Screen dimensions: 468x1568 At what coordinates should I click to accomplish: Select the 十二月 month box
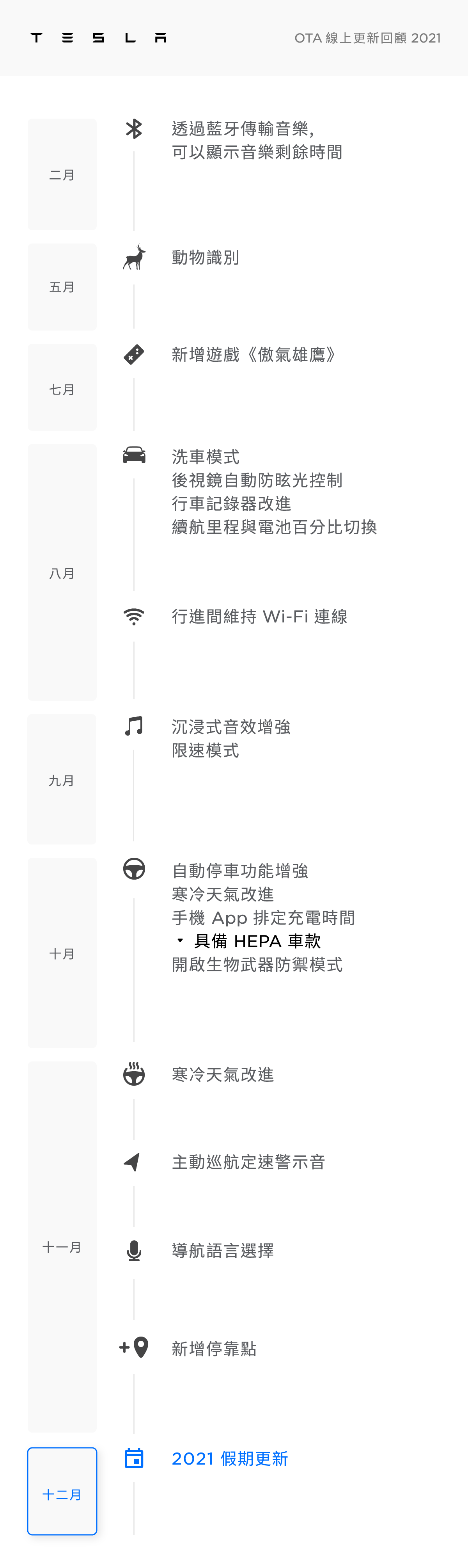[62, 1494]
